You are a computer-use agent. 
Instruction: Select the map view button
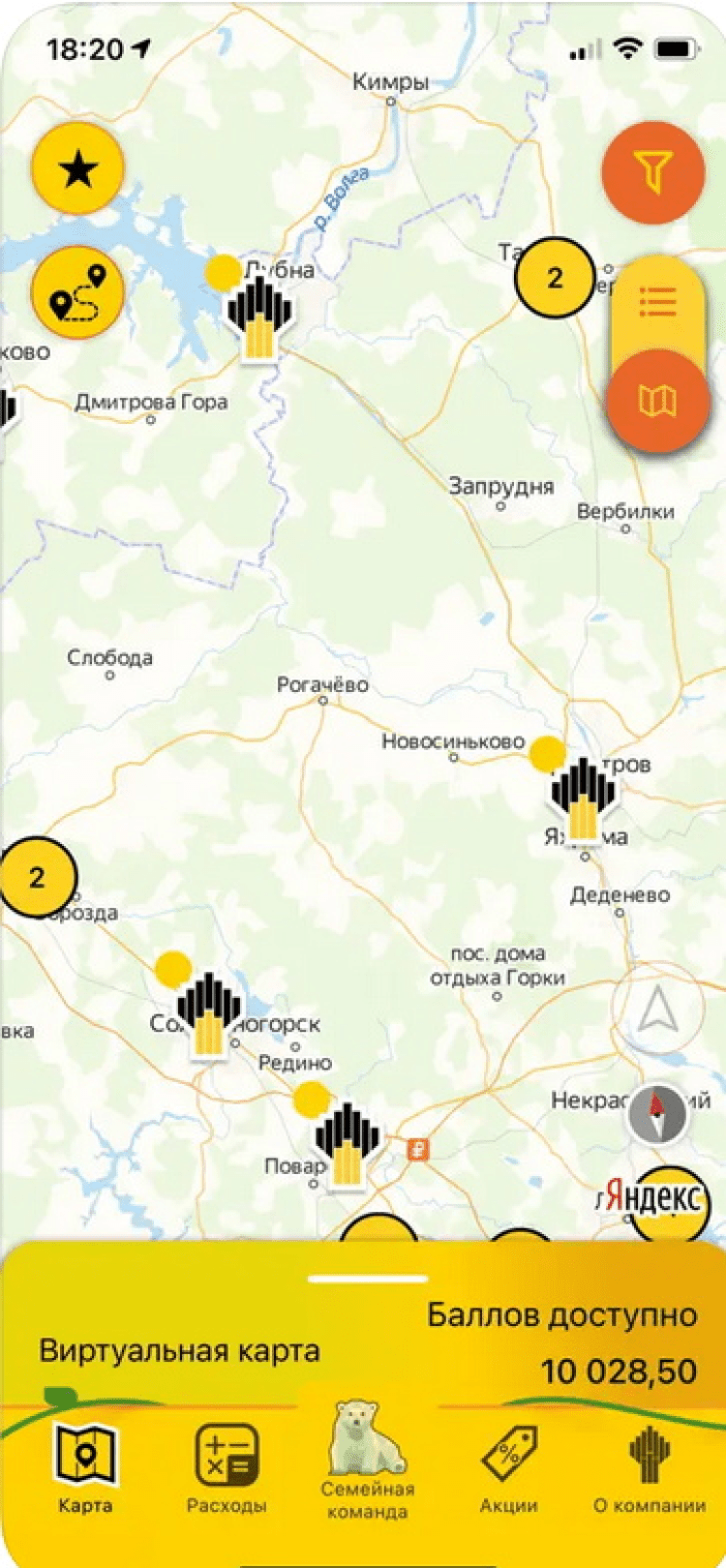(657, 400)
